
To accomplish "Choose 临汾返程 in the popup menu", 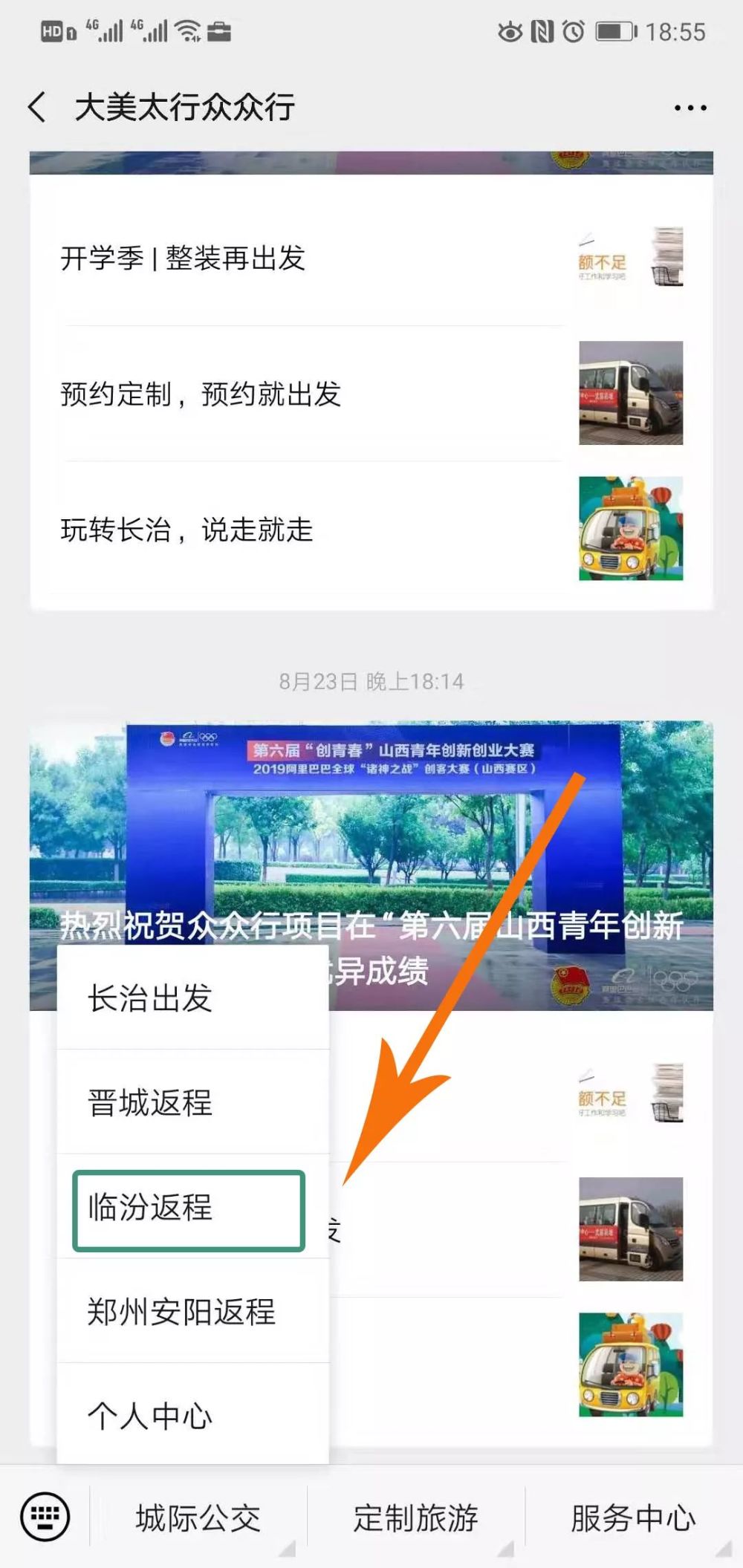I will 189,1207.
